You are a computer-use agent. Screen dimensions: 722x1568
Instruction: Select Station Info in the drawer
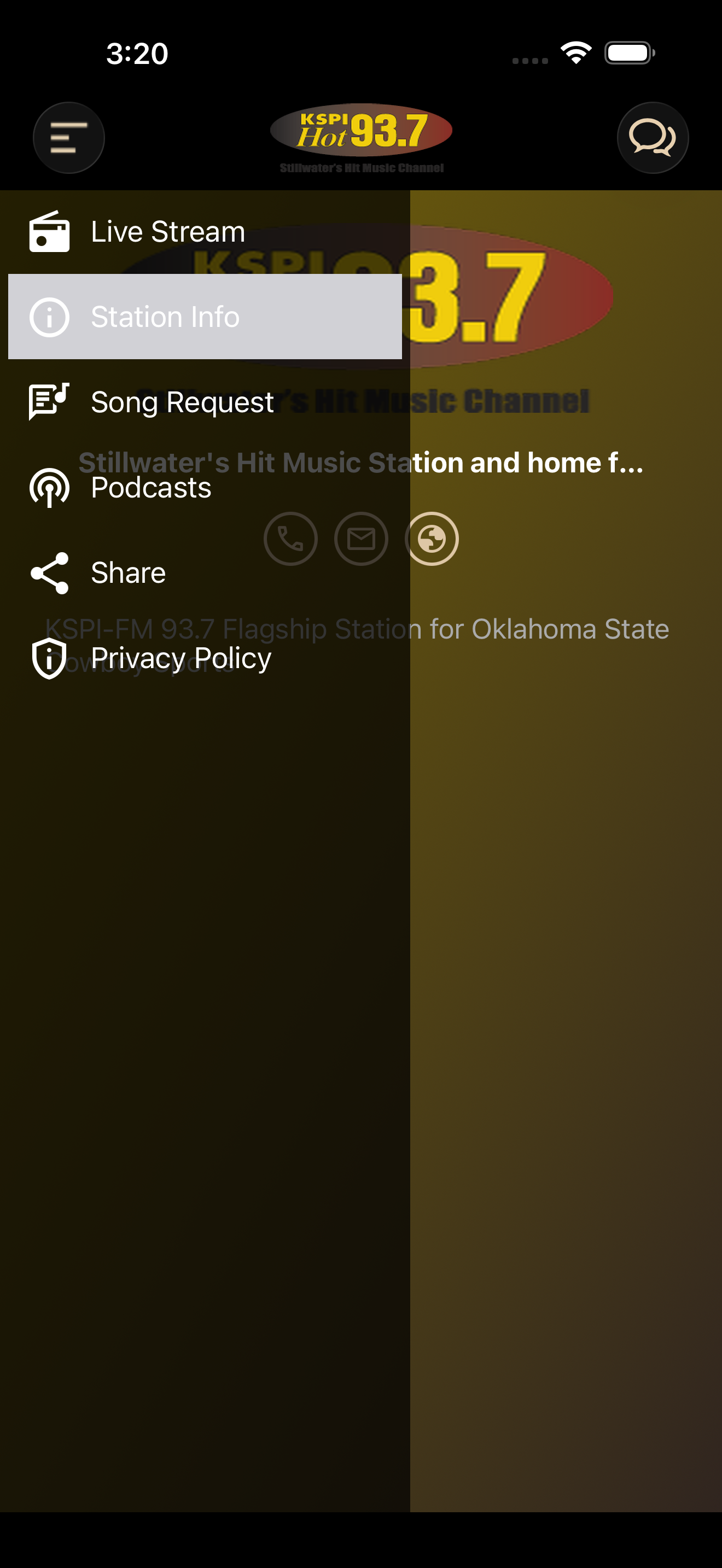[x=205, y=317]
